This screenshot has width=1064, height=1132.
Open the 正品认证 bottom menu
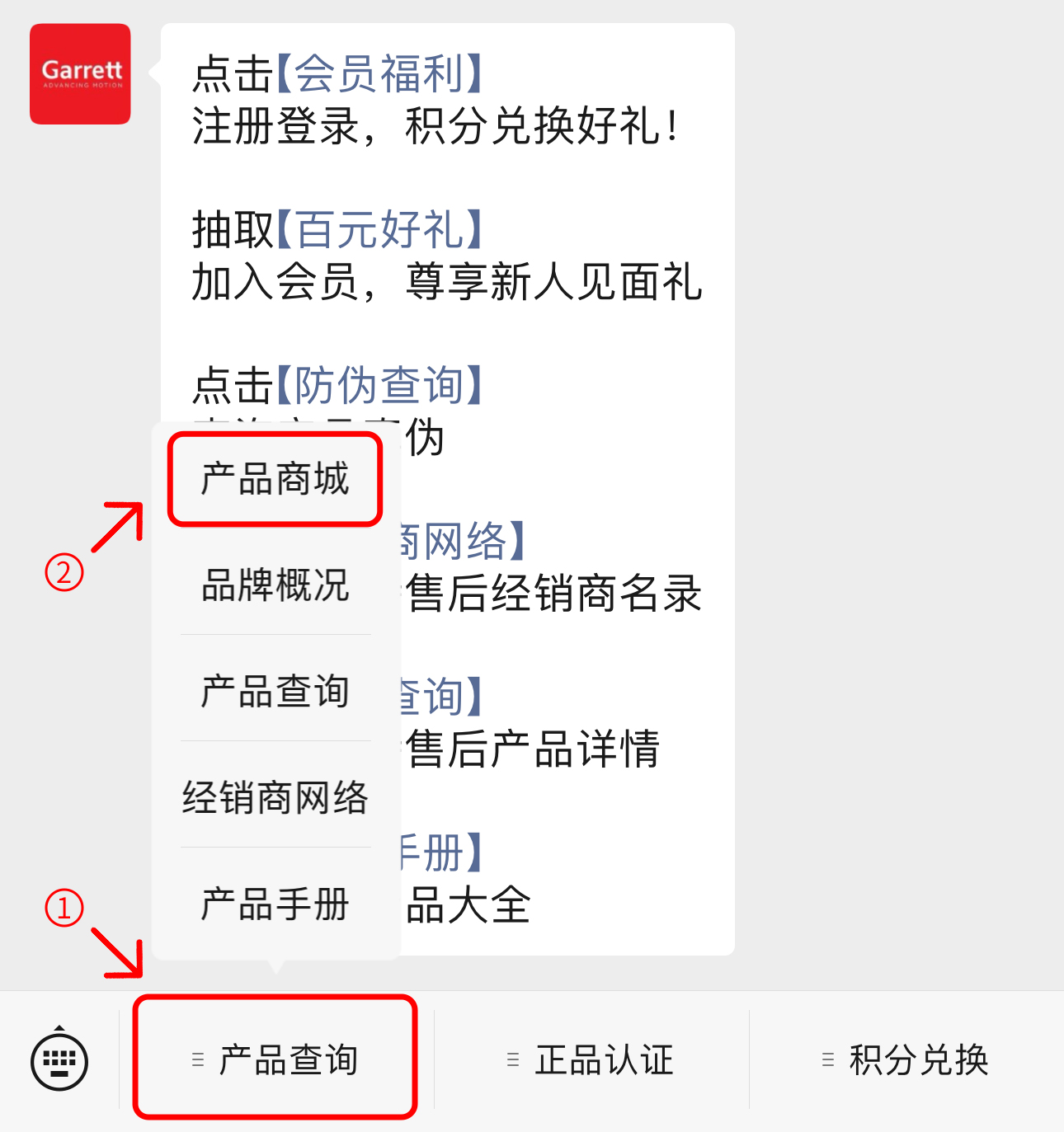point(591,1060)
